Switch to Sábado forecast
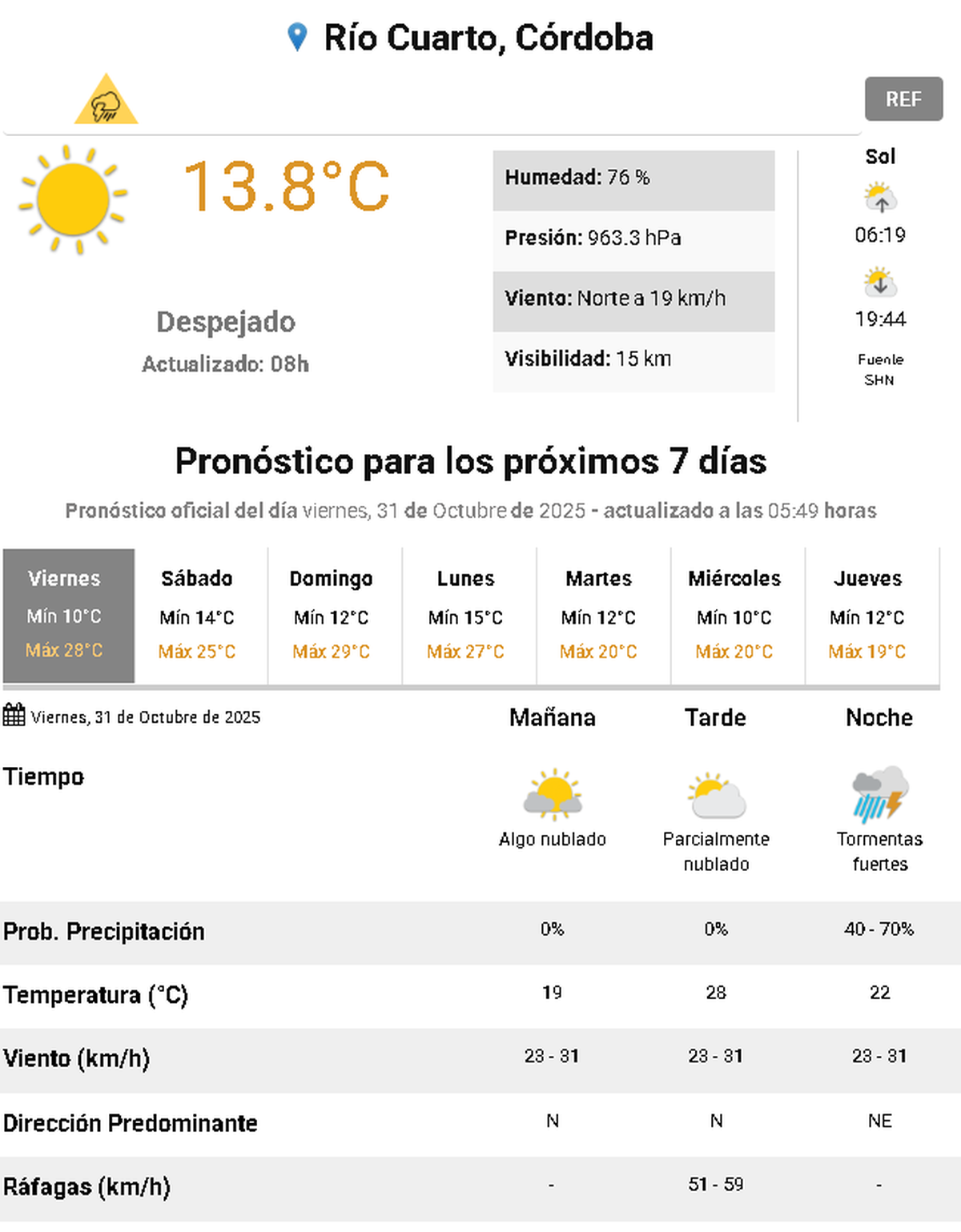This screenshot has width=961, height=1232. coord(197,615)
